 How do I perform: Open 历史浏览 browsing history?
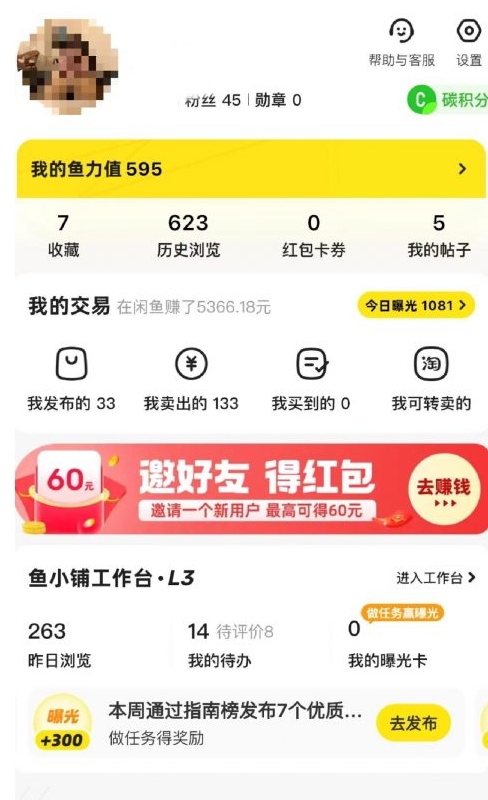click(188, 236)
